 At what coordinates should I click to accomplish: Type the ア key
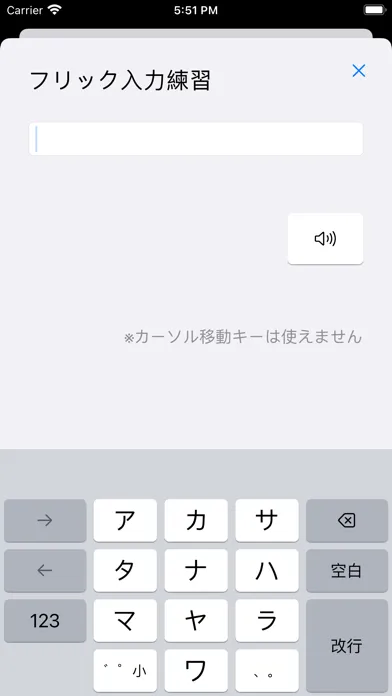(x=125, y=520)
